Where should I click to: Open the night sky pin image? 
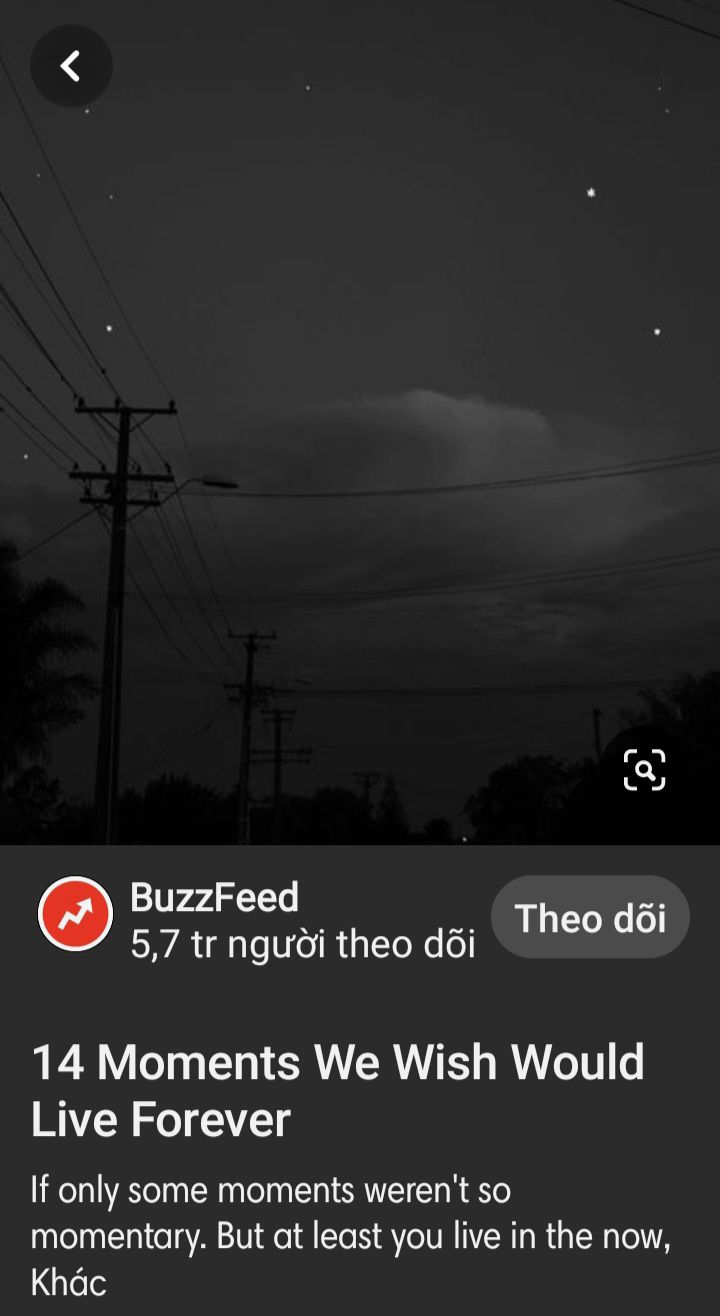tap(360, 422)
